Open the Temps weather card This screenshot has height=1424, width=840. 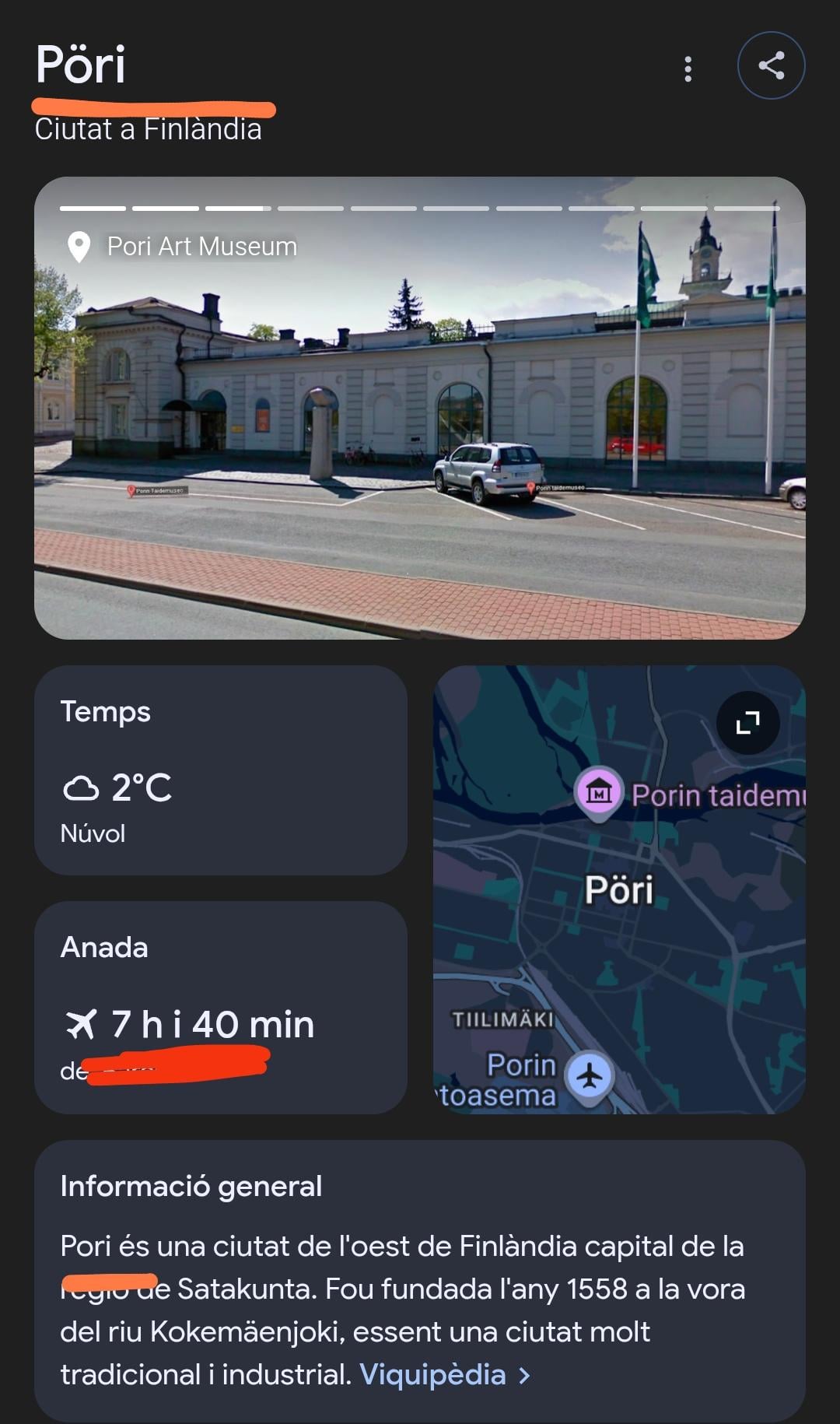[x=220, y=770]
